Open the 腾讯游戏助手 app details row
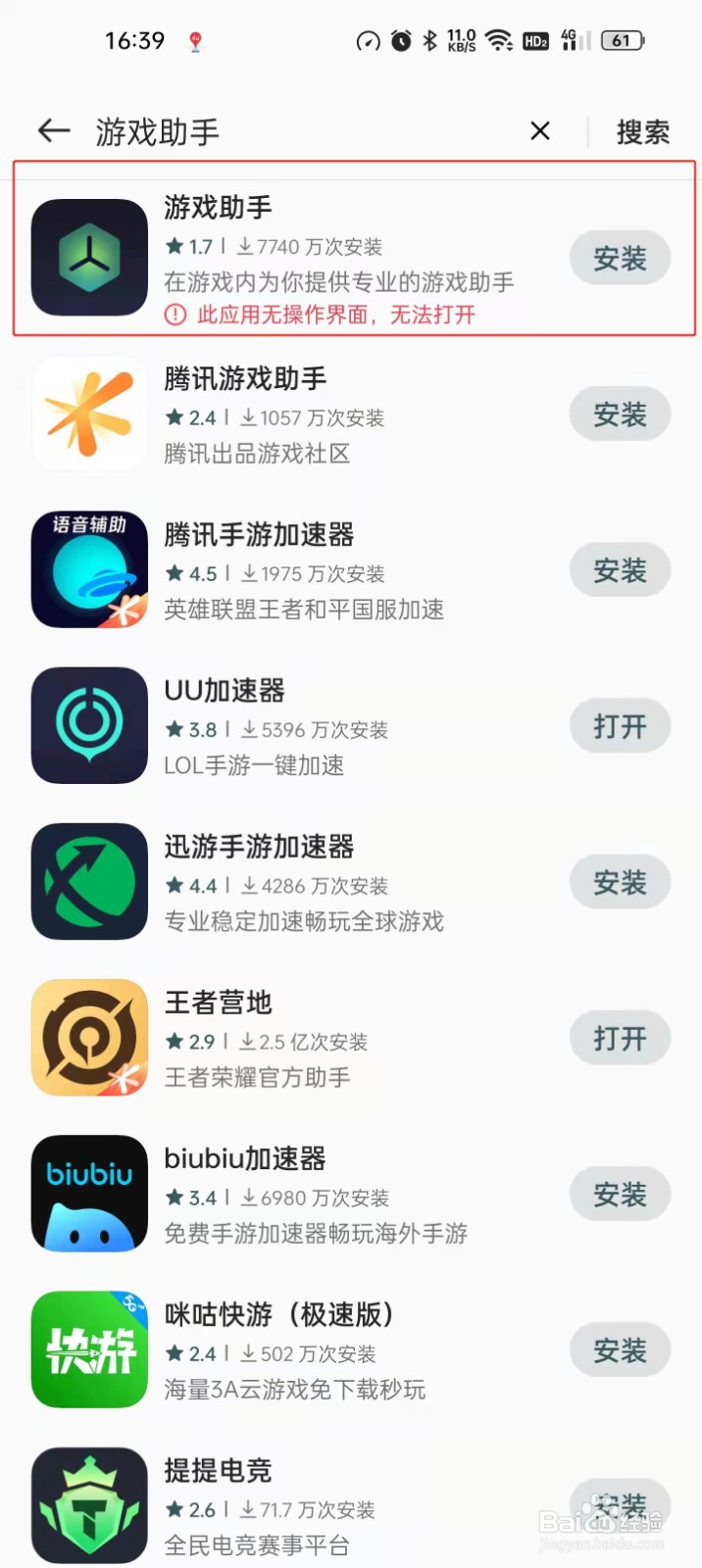 click(x=294, y=415)
